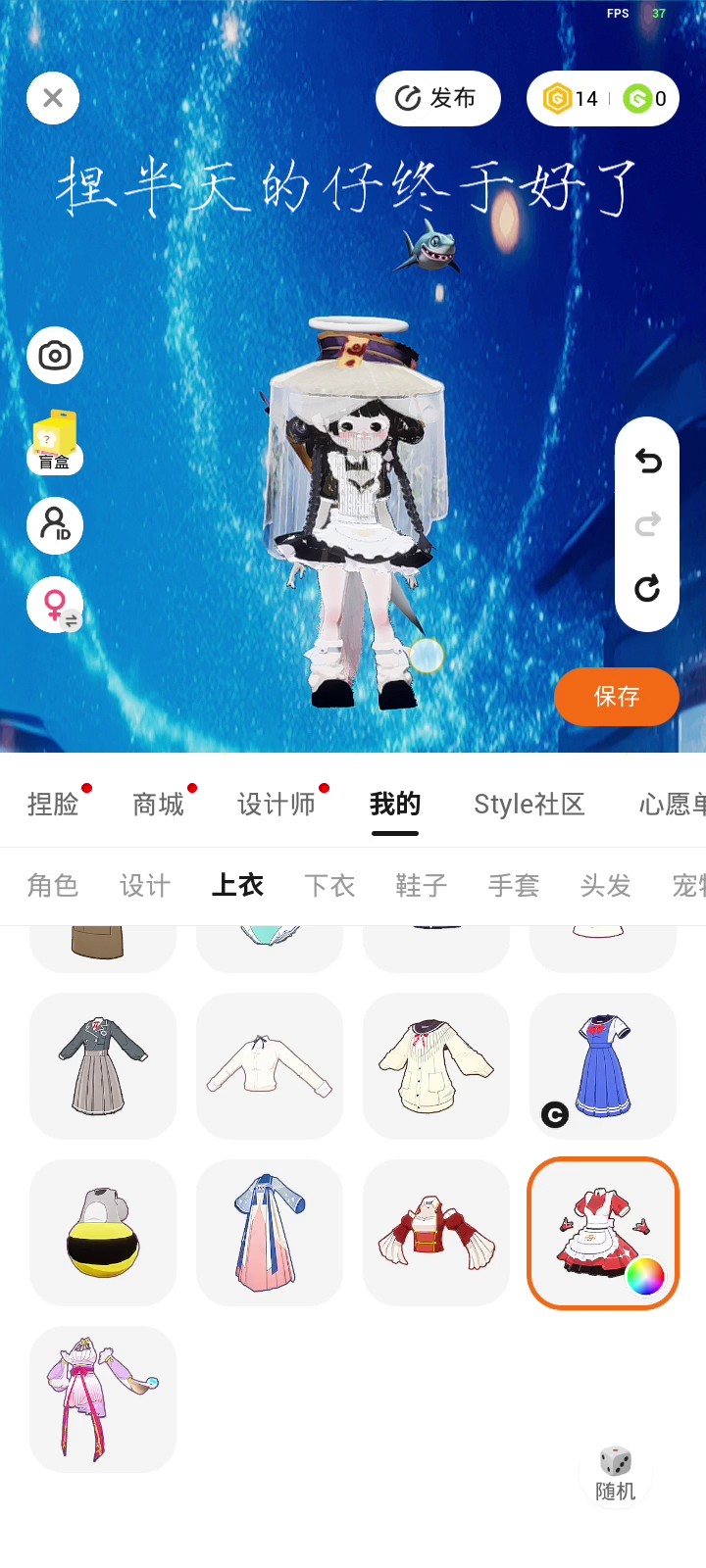Try on the blue sailor dress
Image resolution: width=706 pixels, height=1568 pixels.
point(603,1066)
